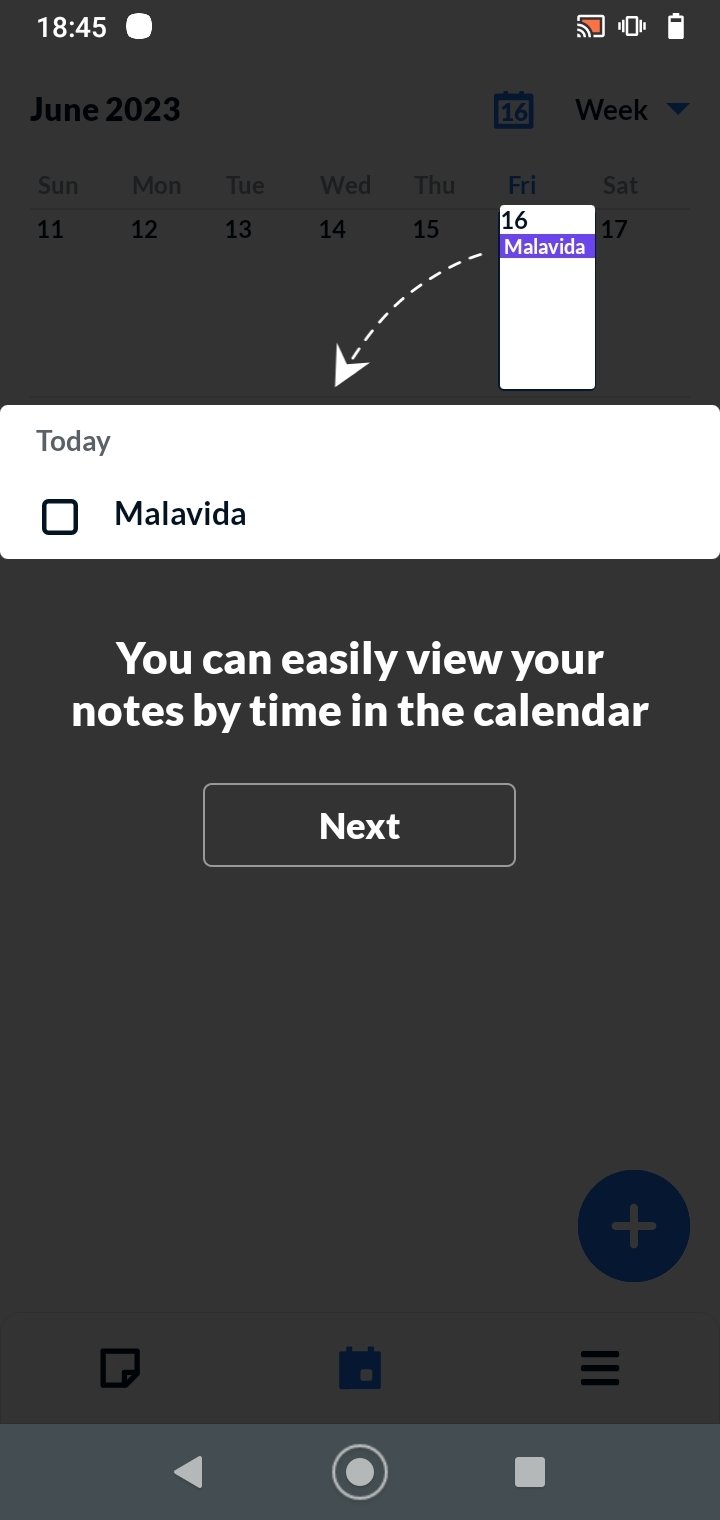The image size is (720, 1520).
Task: Switch to the calendar tab
Action: 360,1368
